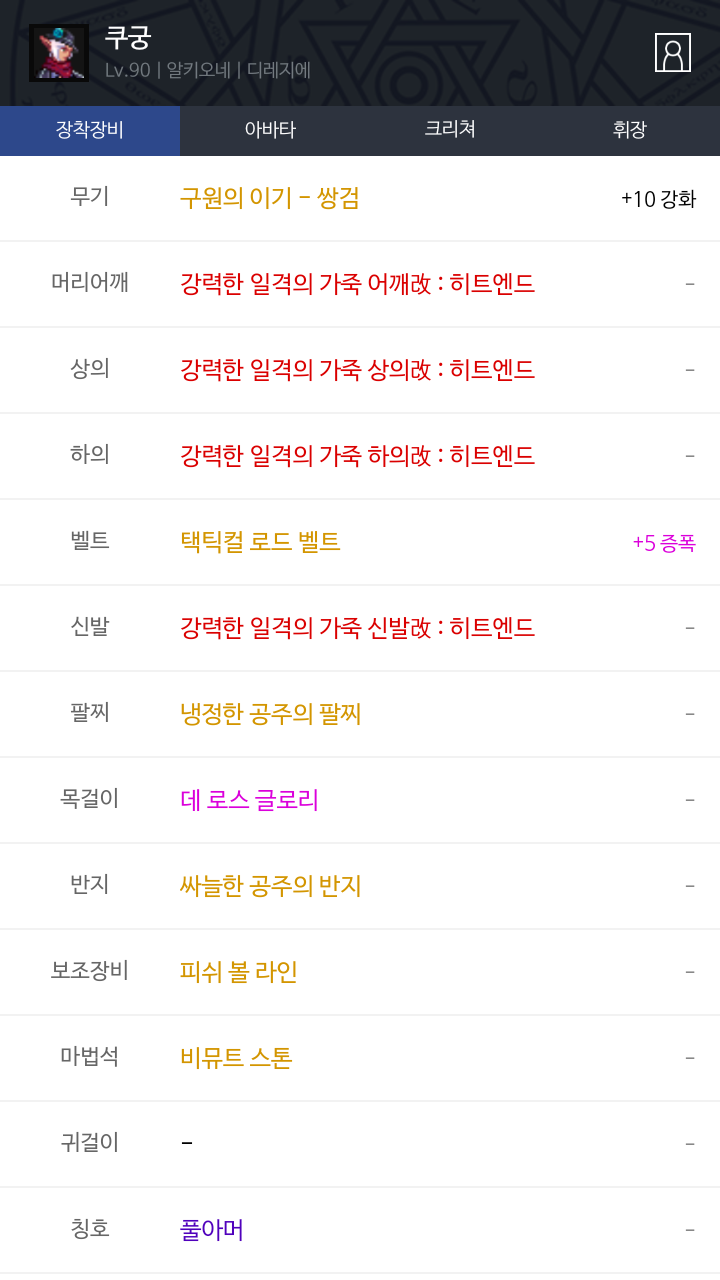The width and height of the screenshot is (720, 1280).
Task: Open 강력한 일격의 가죽 어깨改 shoulder item
Action: pyautogui.click(x=358, y=284)
